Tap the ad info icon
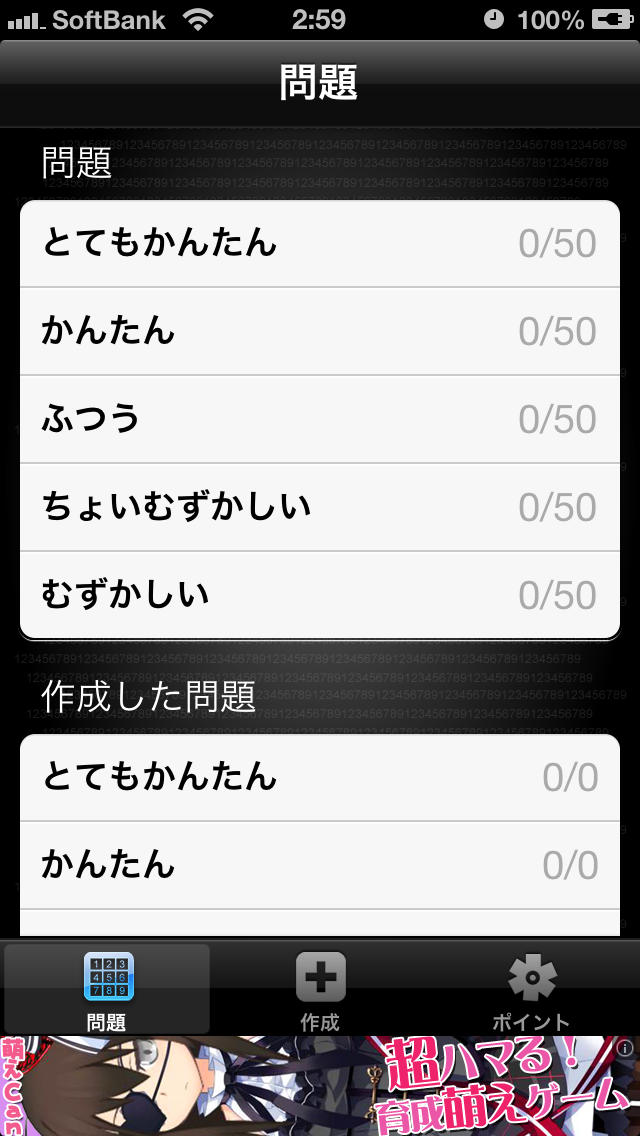This screenshot has height=1136, width=640. (625, 1049)
